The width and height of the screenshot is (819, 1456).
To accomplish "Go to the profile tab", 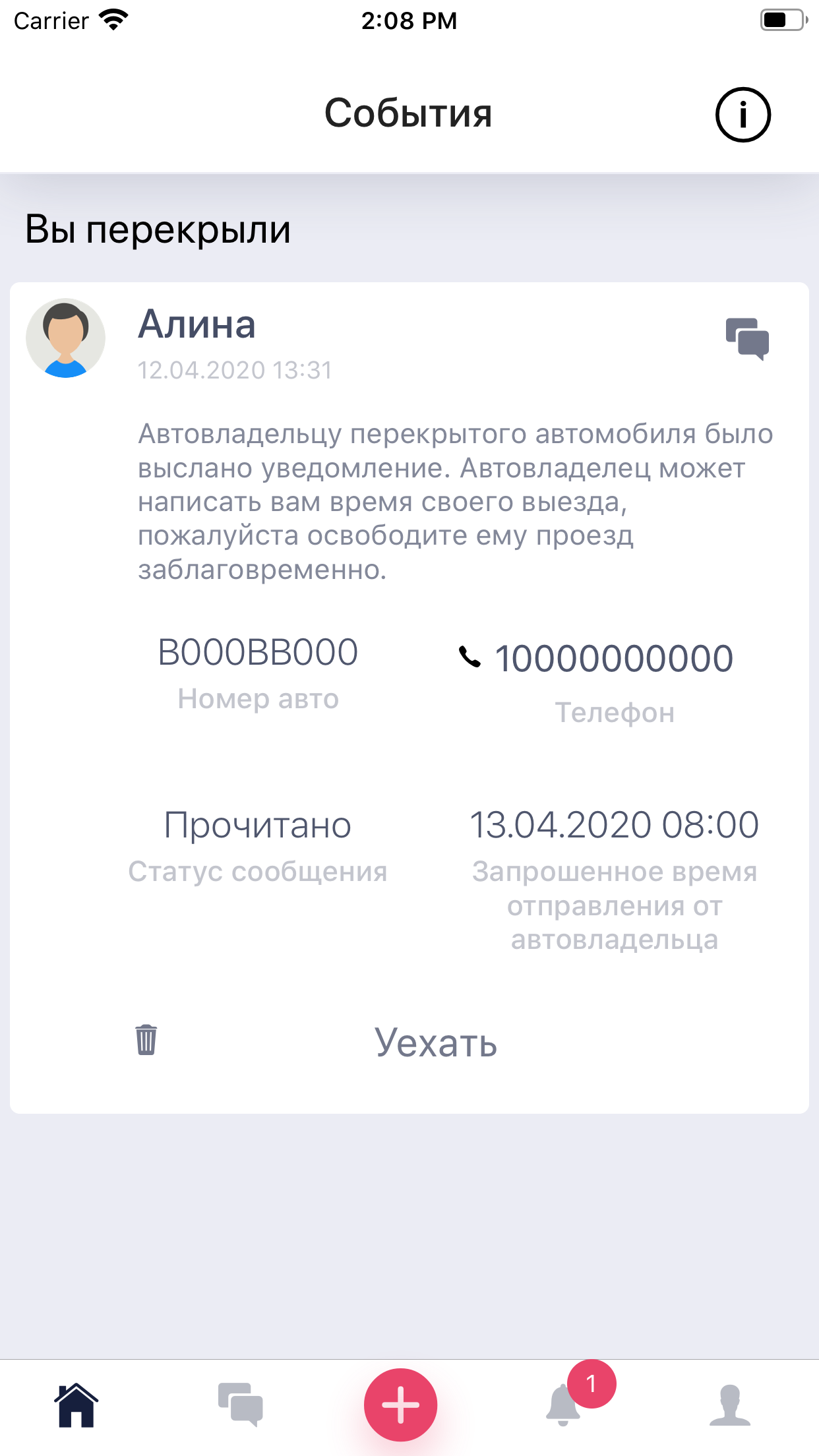I will [x=729, y=1405].
